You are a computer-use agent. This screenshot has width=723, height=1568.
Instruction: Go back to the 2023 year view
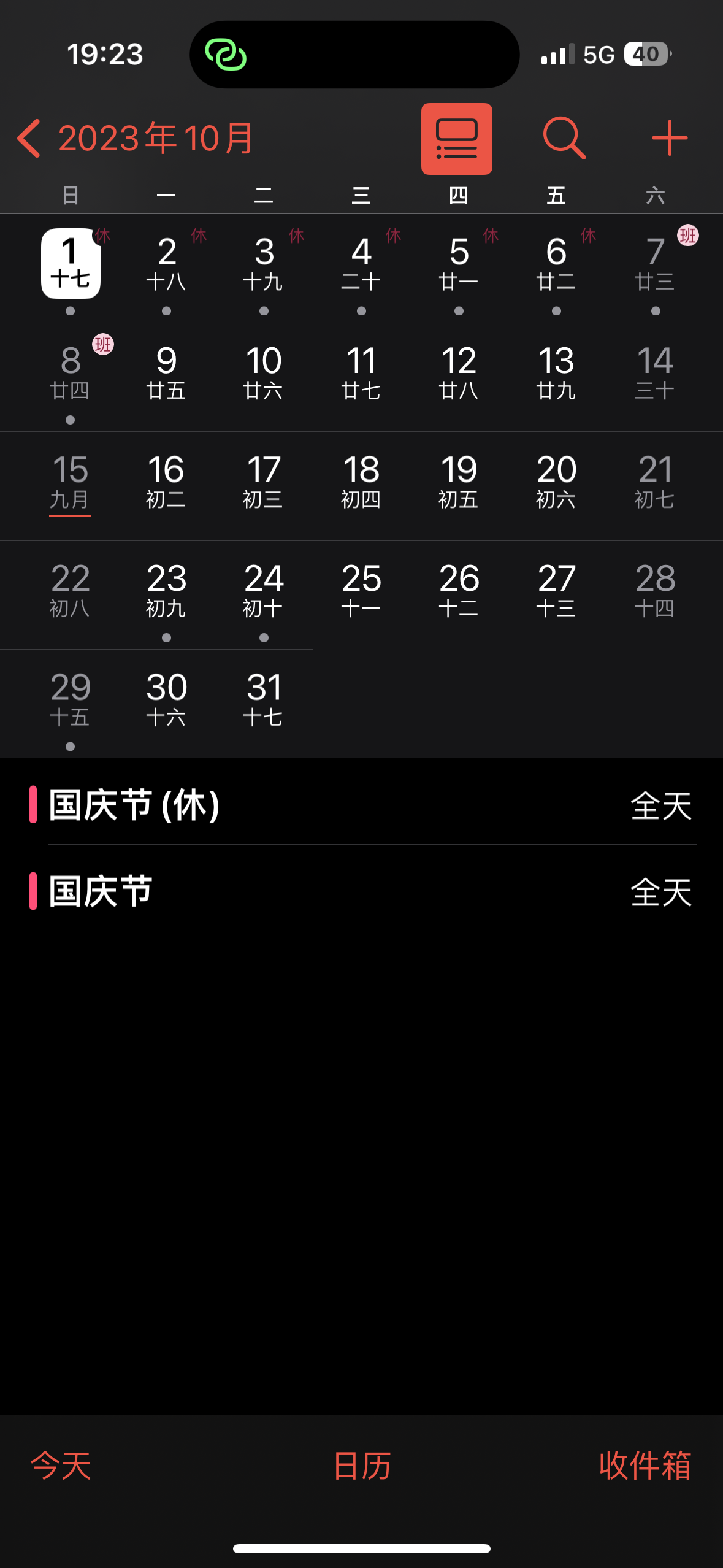[135, 138]
